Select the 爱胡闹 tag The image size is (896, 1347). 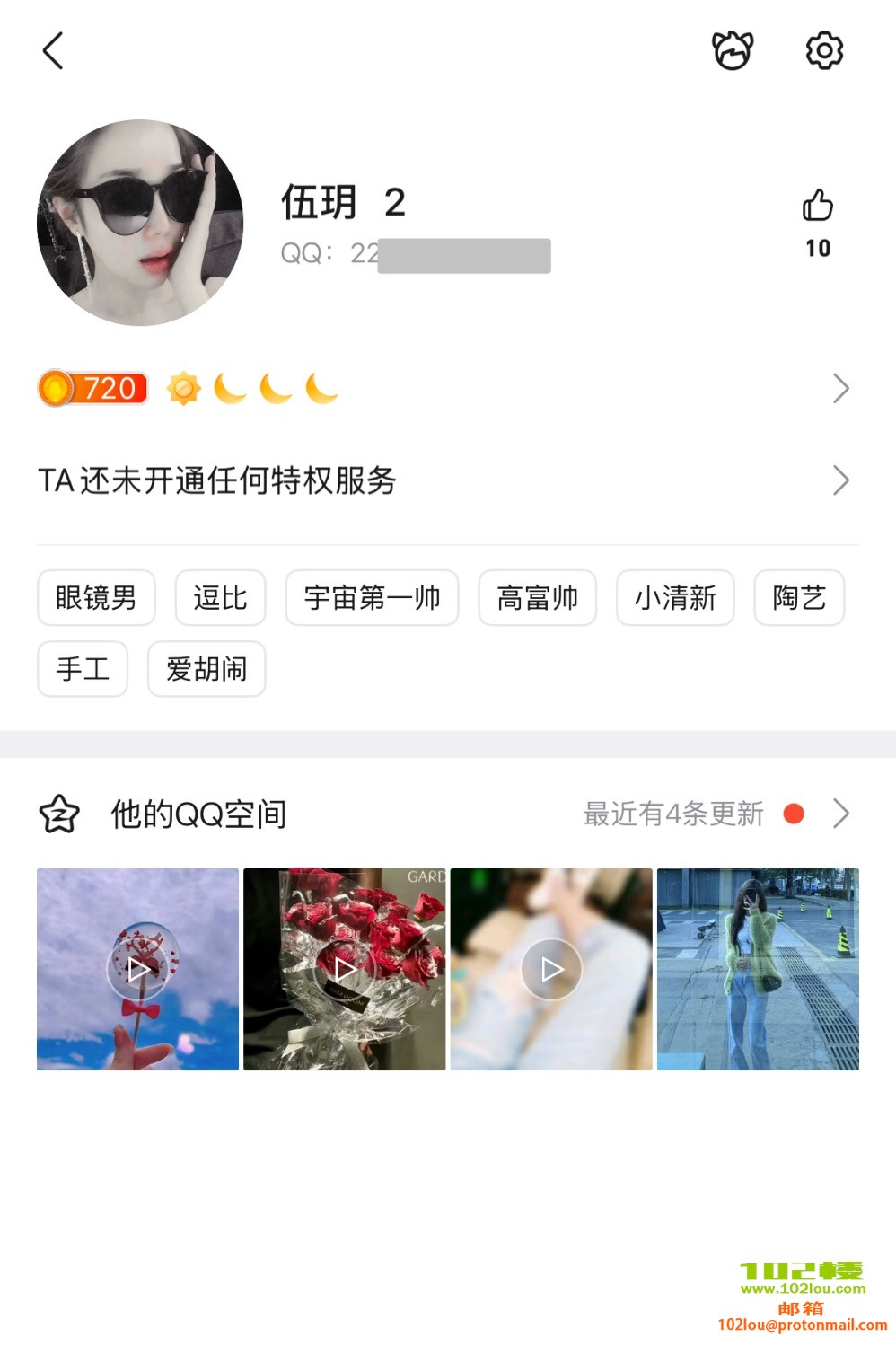click(206, 669)
